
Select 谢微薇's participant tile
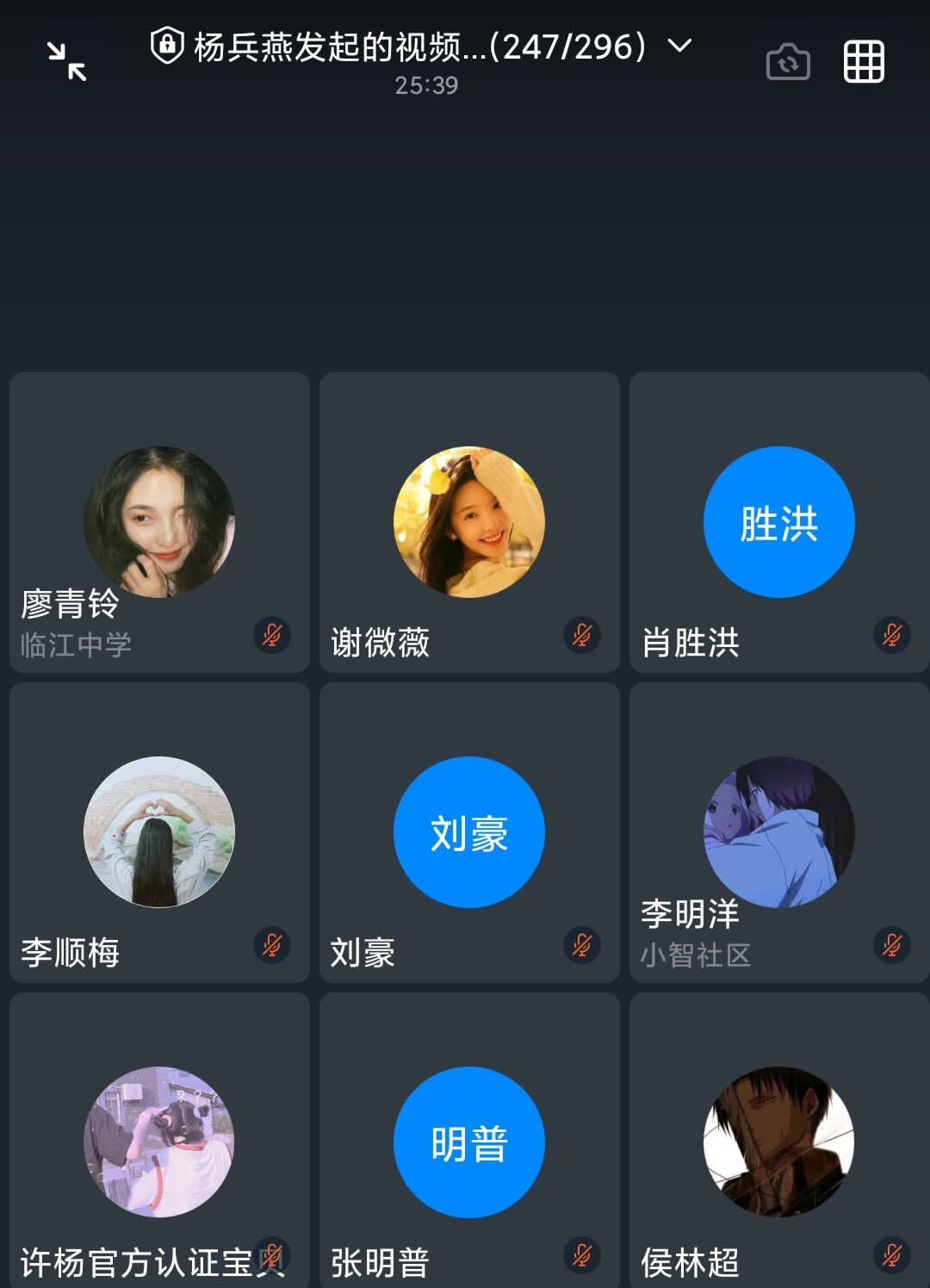469,522
